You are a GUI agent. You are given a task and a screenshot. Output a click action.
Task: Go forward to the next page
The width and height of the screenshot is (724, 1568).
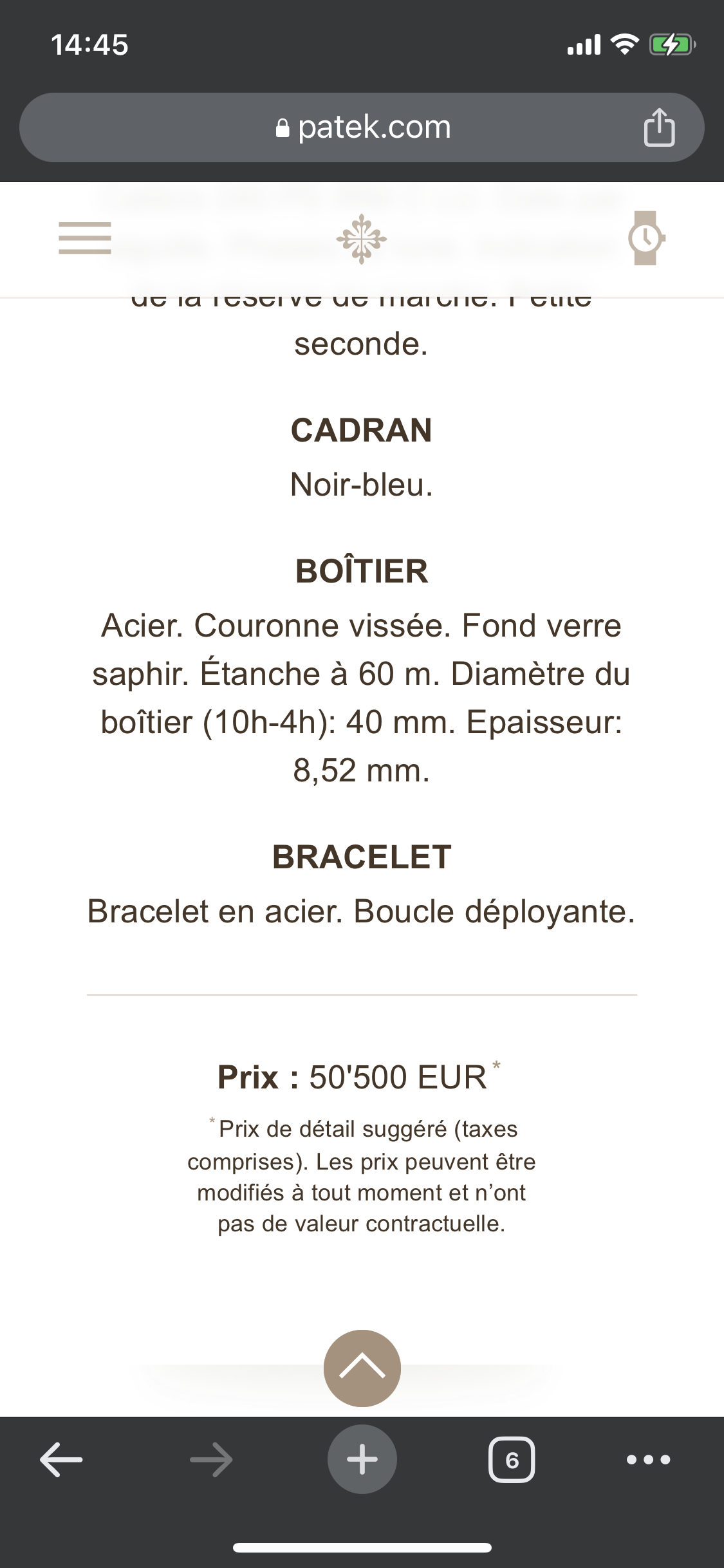211,1459
